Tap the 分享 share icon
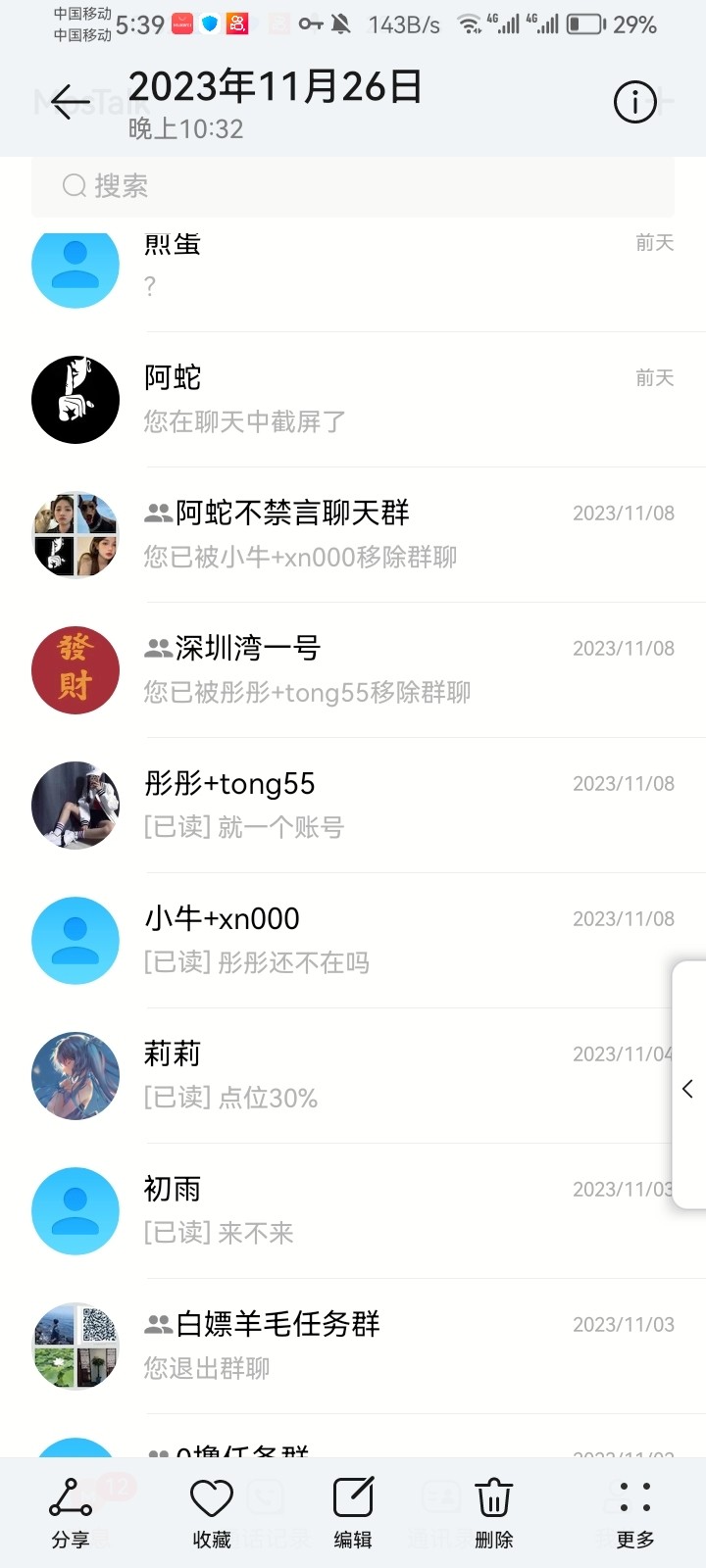Viewport: 706px width, 1568px height. tap(71, 1497)
